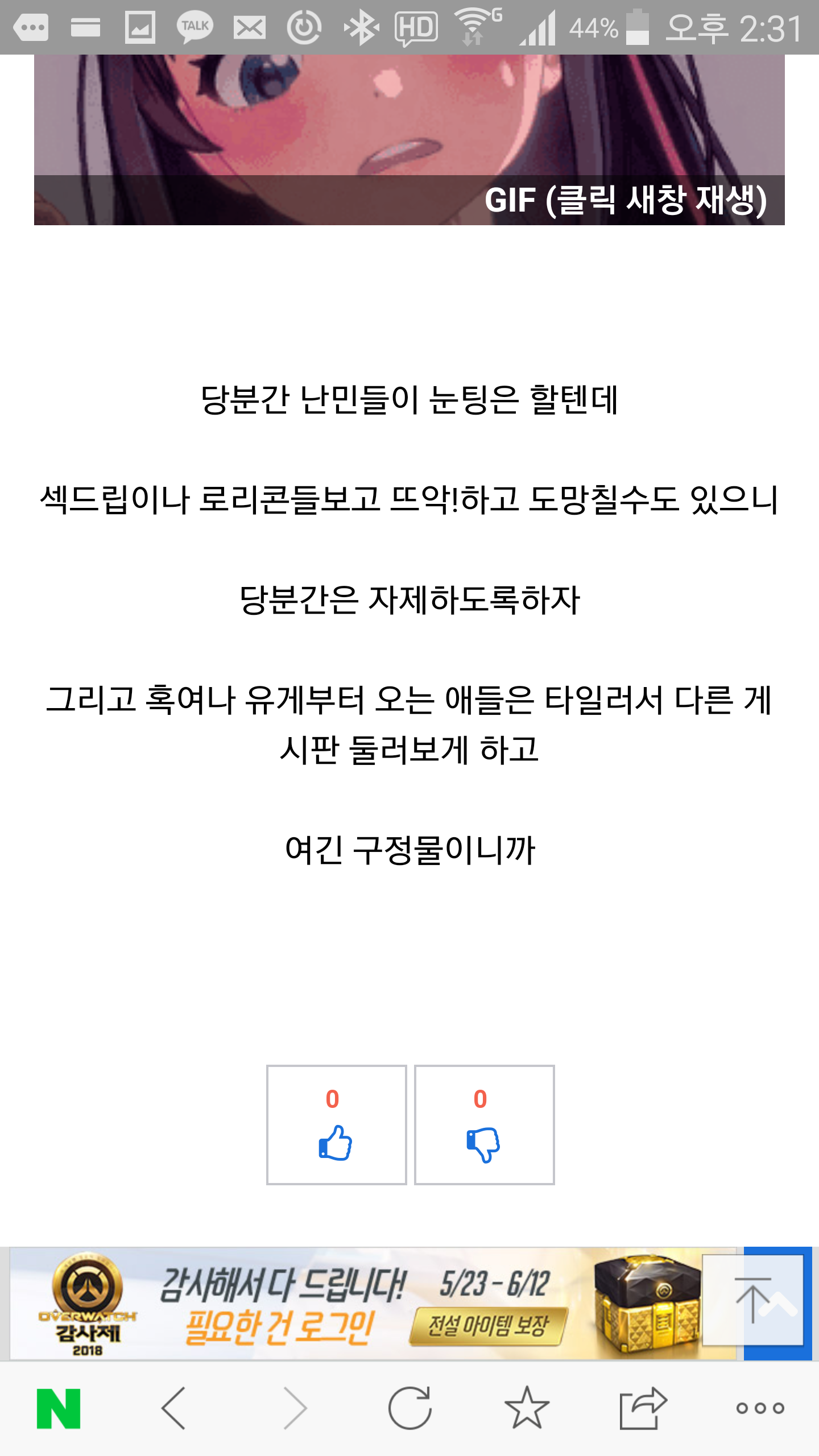
Task: Open the browser's more options menu
Action: pos(760,1409)
